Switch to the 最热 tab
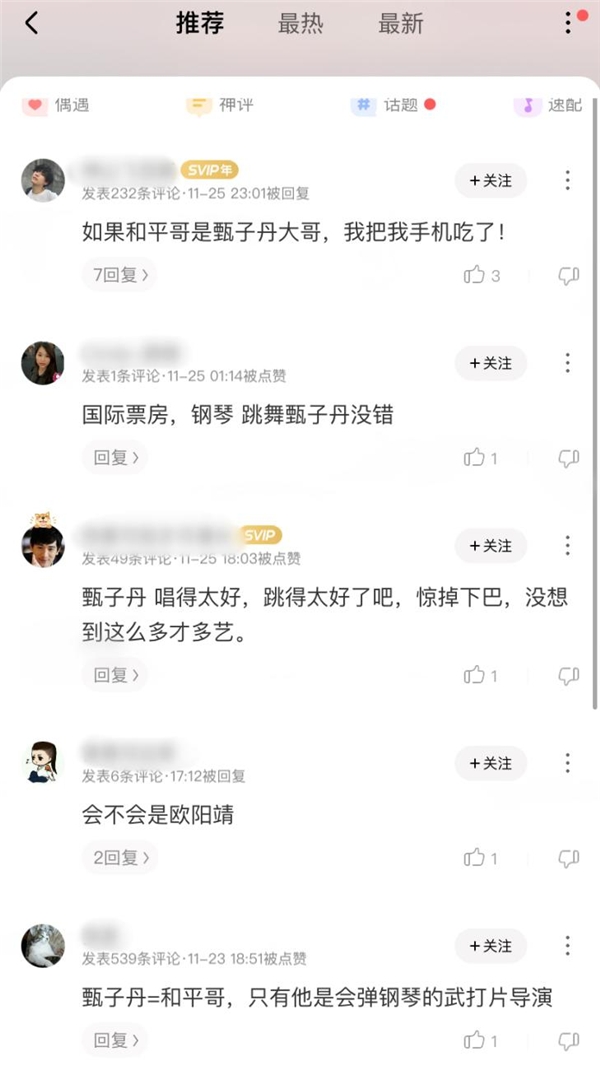The height and width of the screenshot is (1079, 600). coord(300,24)
